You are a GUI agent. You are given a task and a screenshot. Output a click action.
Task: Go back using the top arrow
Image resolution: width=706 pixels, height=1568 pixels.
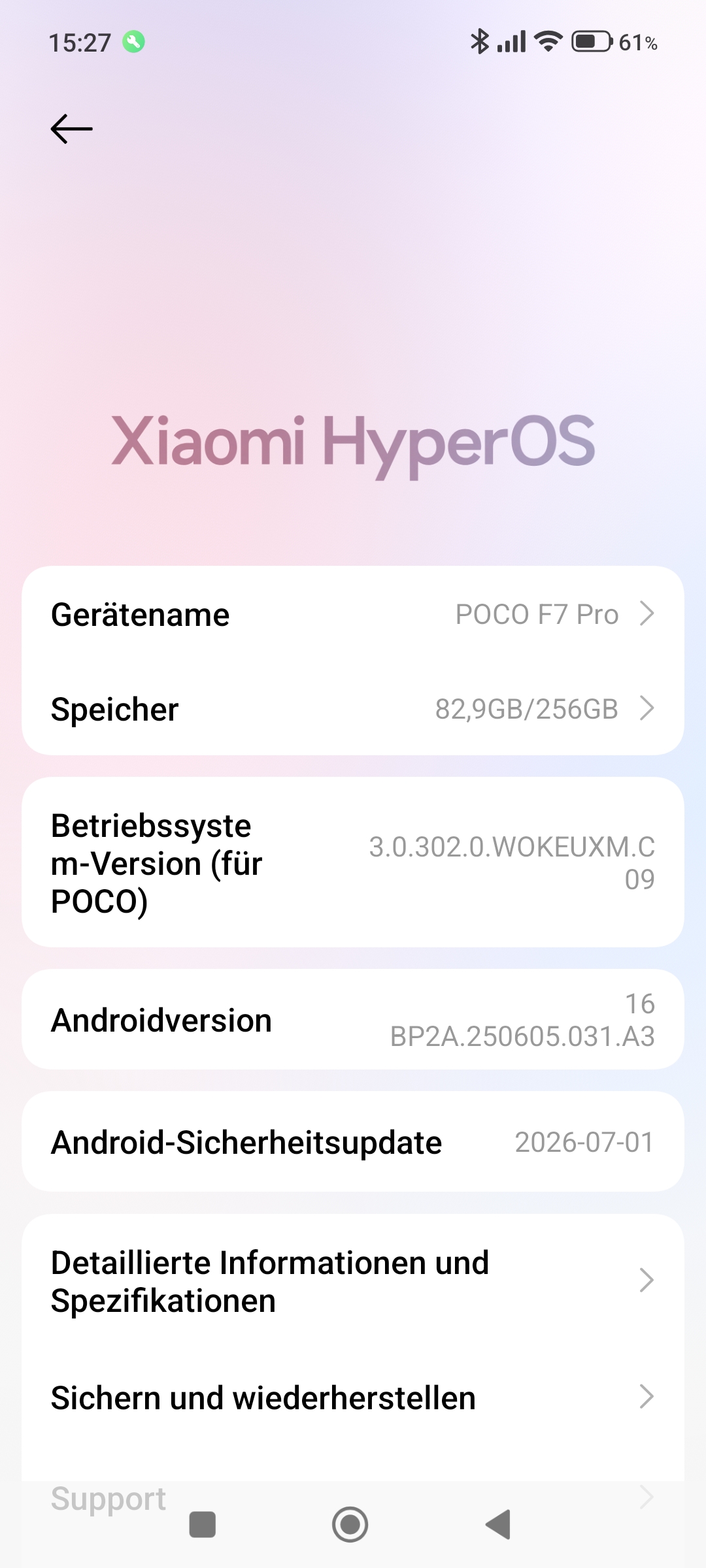click(72, 129)
